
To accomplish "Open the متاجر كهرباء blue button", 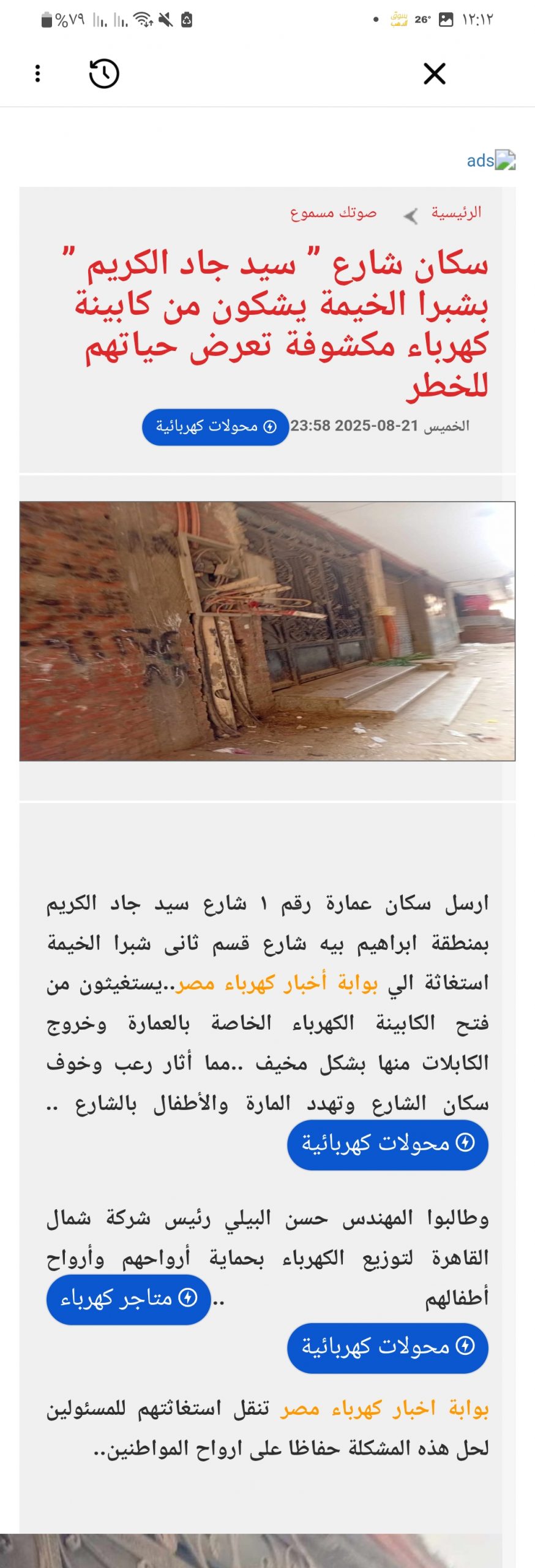I will [x=129, y=1298].
